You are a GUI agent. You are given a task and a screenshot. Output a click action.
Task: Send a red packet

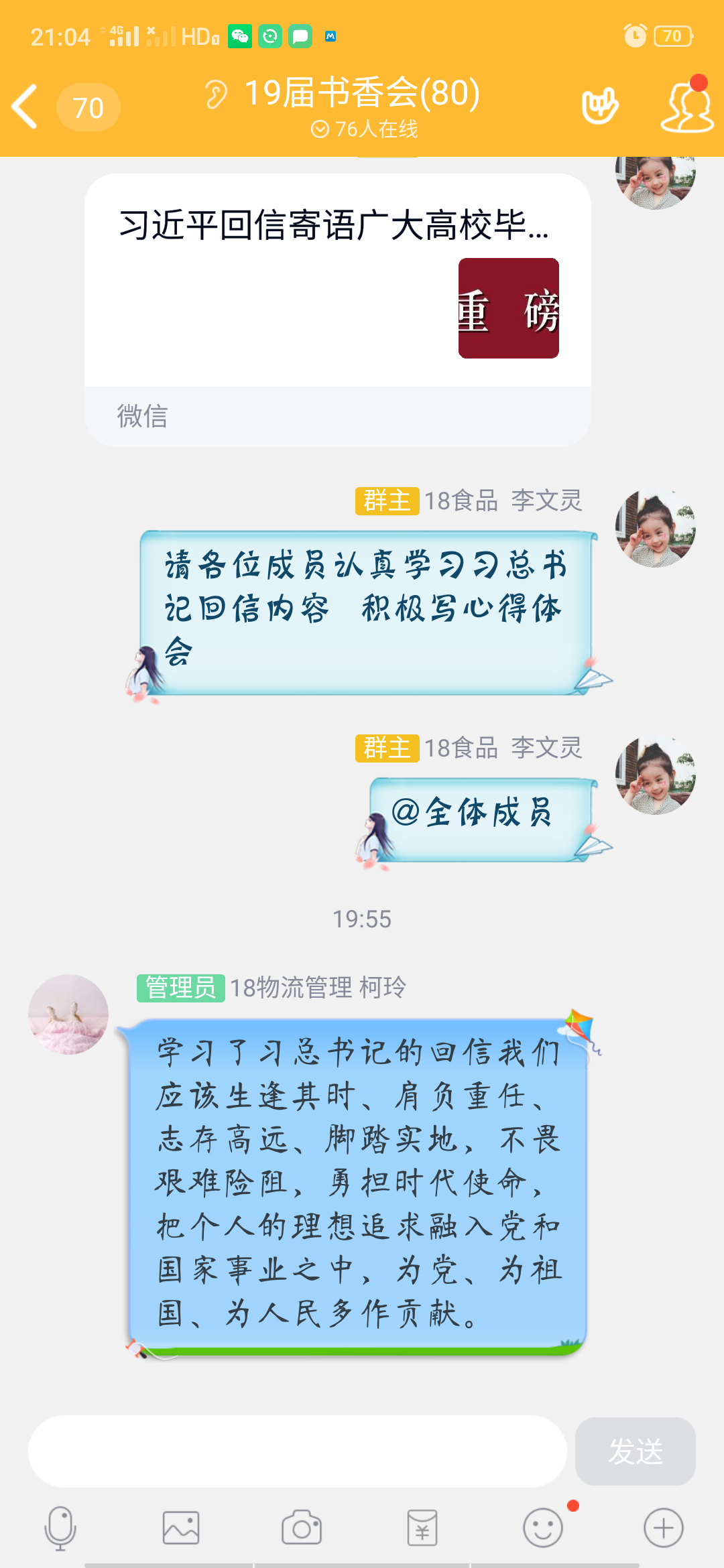pyautogui.click(x=422, y=1528)
